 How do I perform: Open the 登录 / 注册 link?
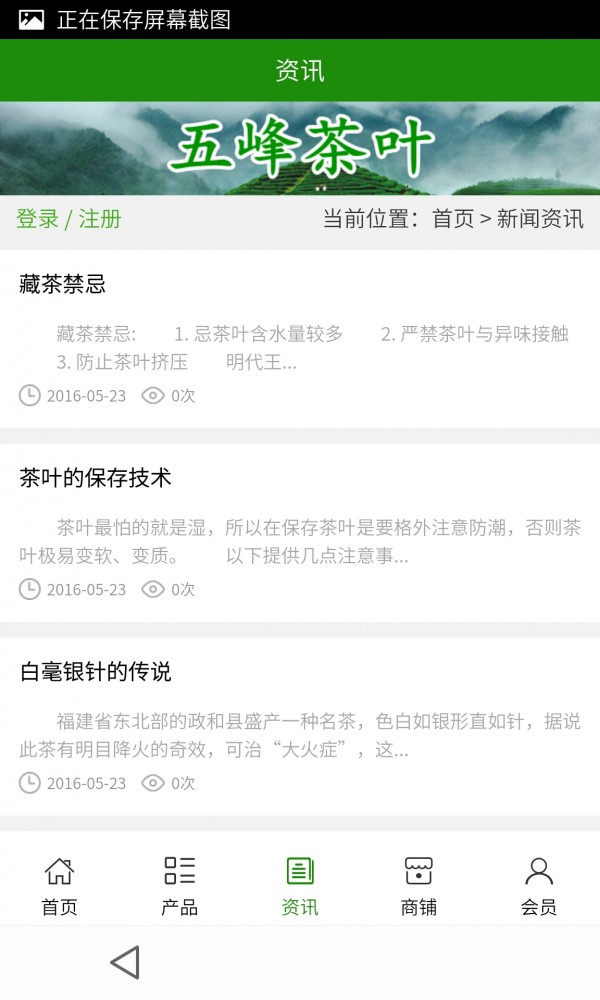(68, 219)
